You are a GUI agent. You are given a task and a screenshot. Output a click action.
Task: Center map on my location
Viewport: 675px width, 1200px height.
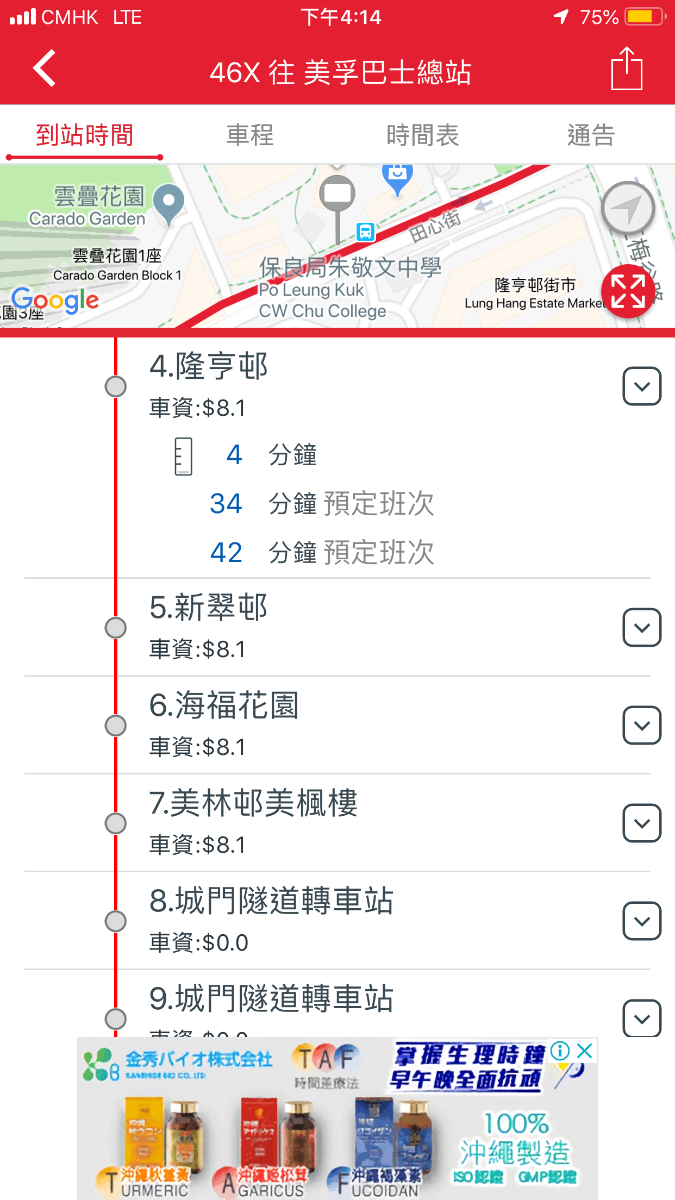point(628,209)
